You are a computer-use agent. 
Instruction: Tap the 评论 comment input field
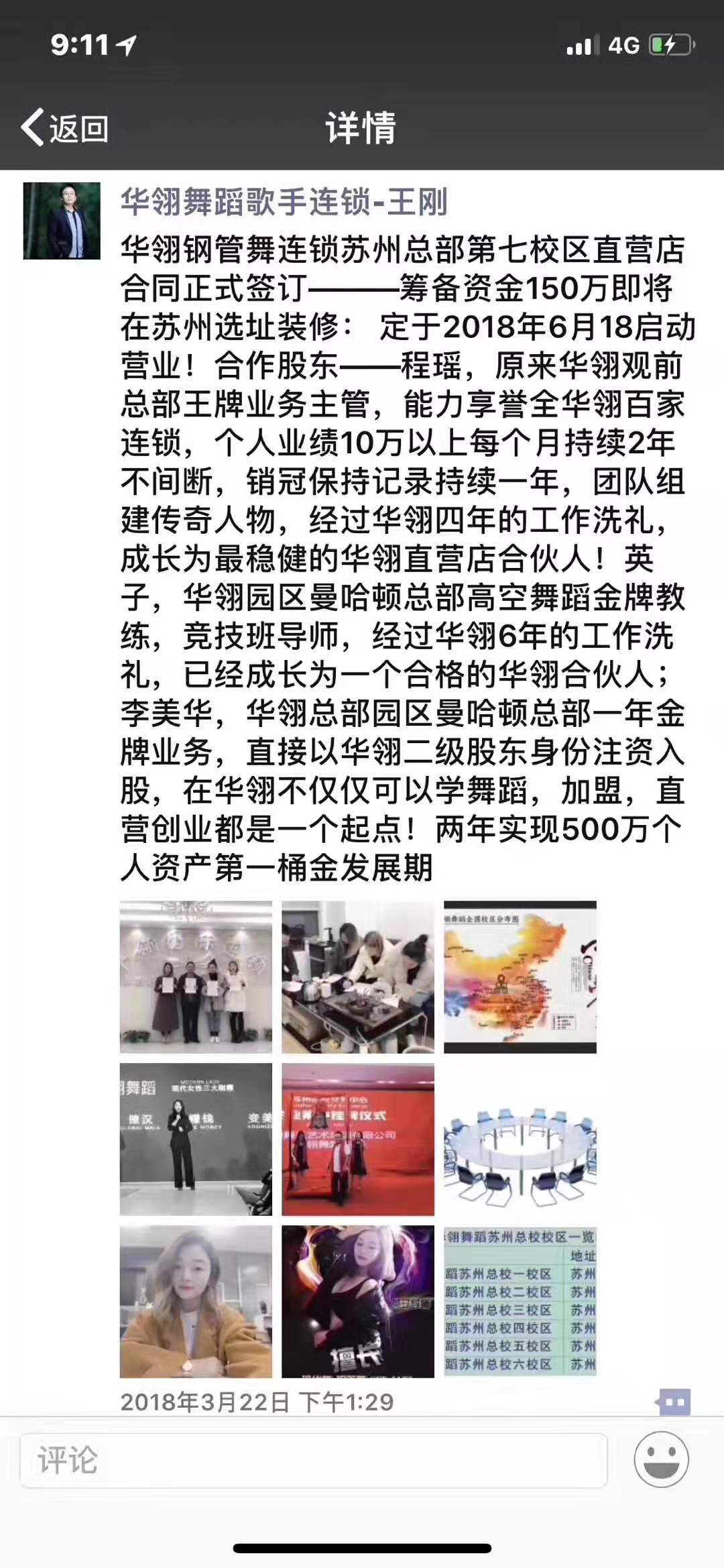coord(313,1460)
